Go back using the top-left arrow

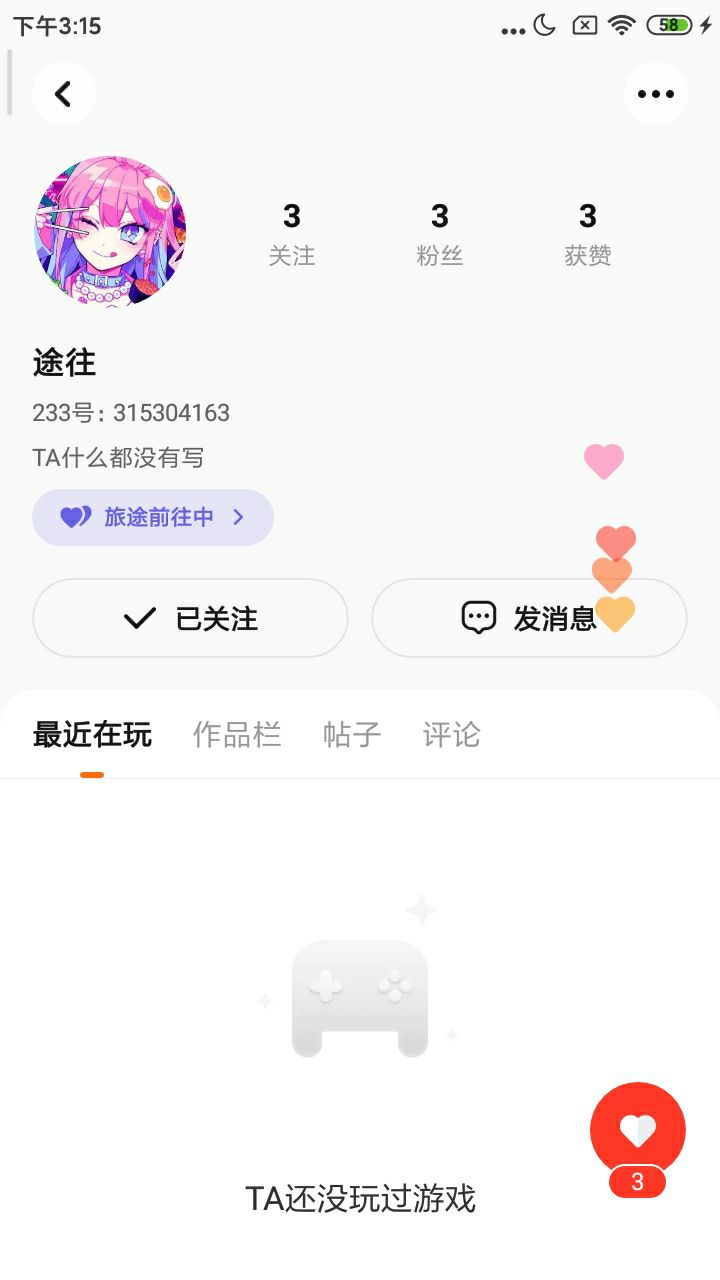63,94
